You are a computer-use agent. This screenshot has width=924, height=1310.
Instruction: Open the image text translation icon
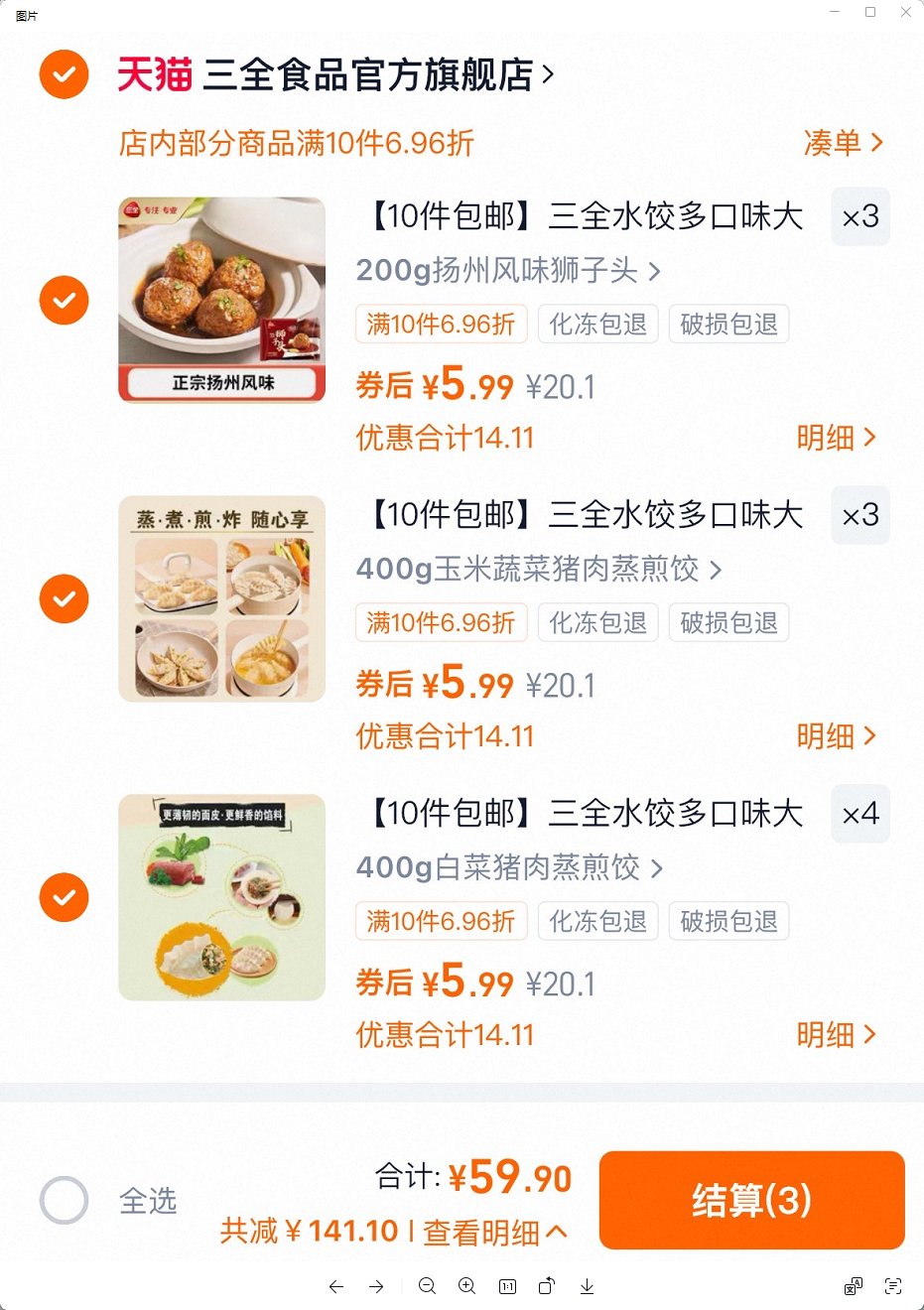pyautogui.click(x=852, y=1286)
